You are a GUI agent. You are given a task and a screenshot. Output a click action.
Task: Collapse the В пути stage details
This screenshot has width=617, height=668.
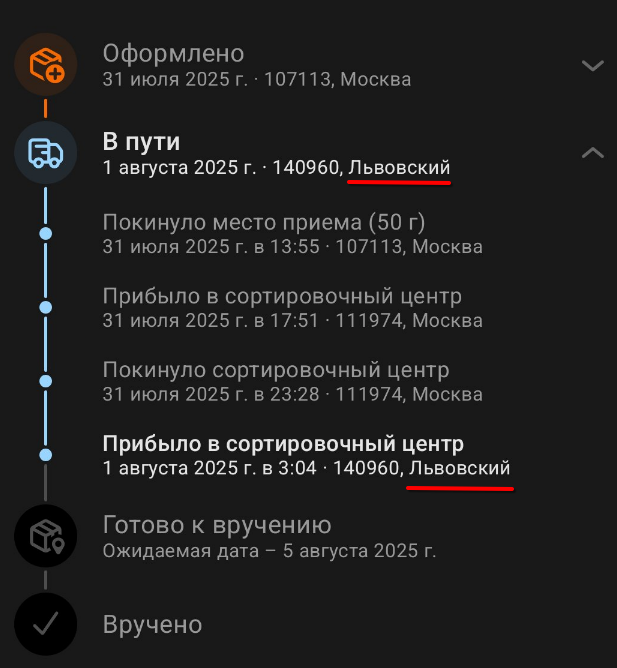click(592, 153)
